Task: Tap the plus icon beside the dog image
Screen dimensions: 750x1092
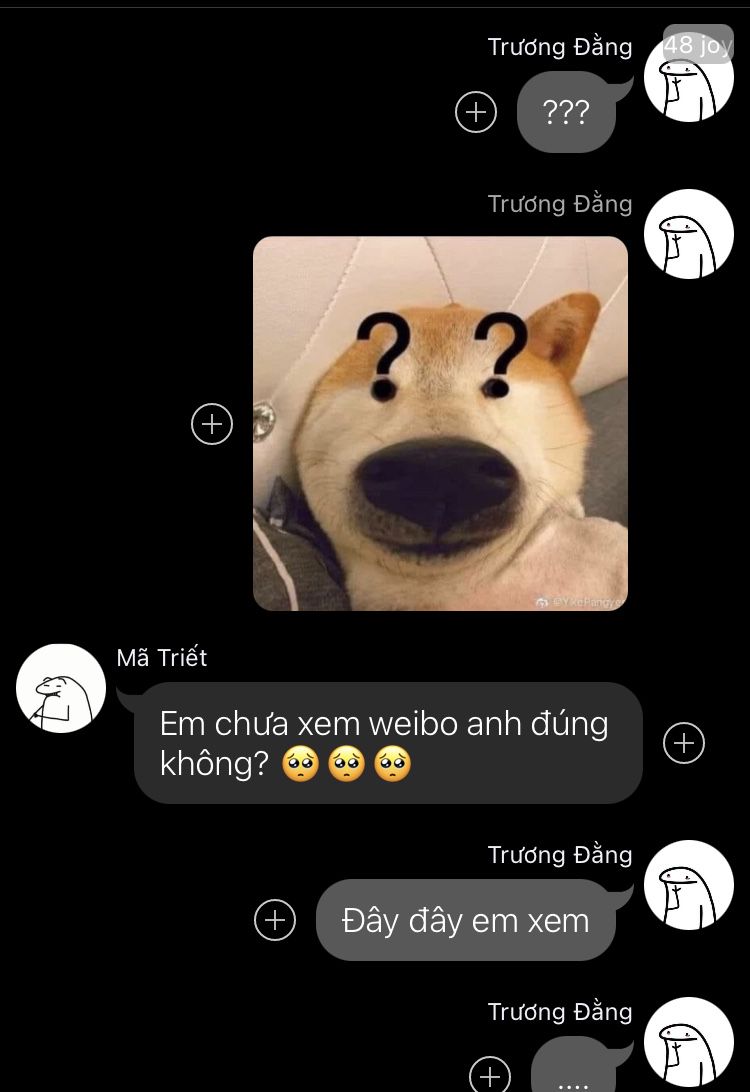Action: point(212,424)
